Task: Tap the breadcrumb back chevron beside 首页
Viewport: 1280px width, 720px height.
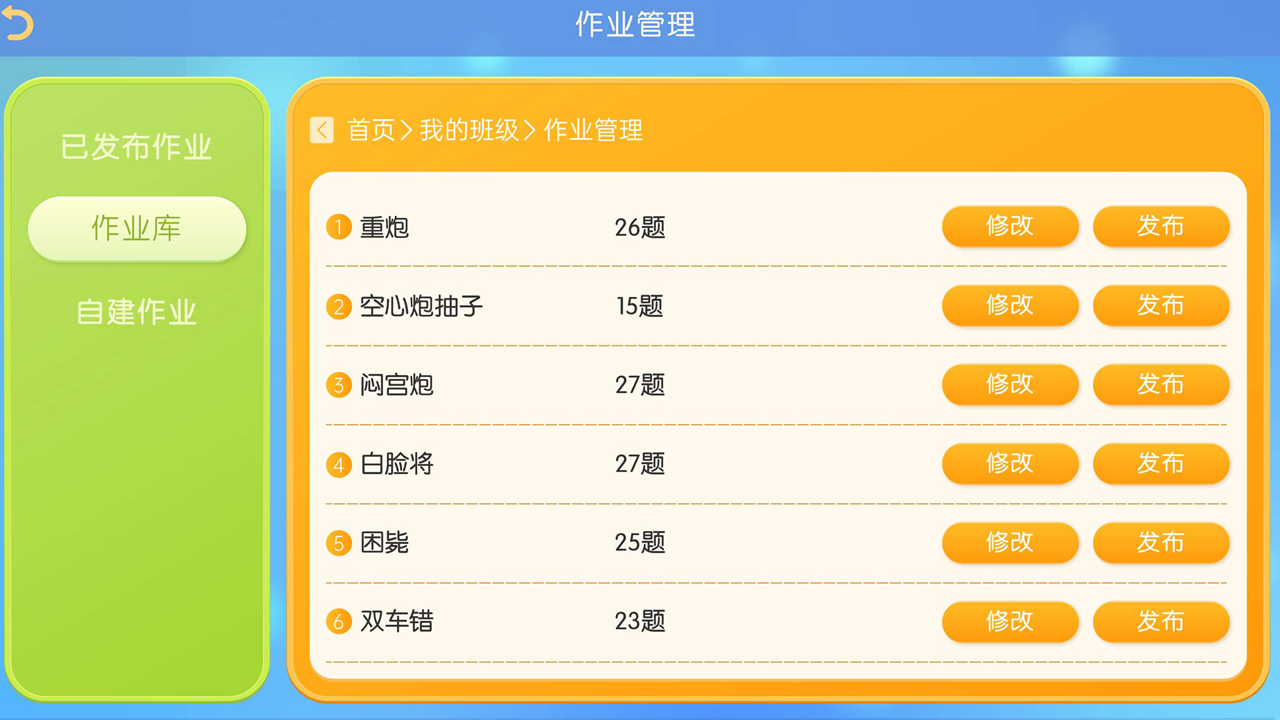Action: coord(321,130)
